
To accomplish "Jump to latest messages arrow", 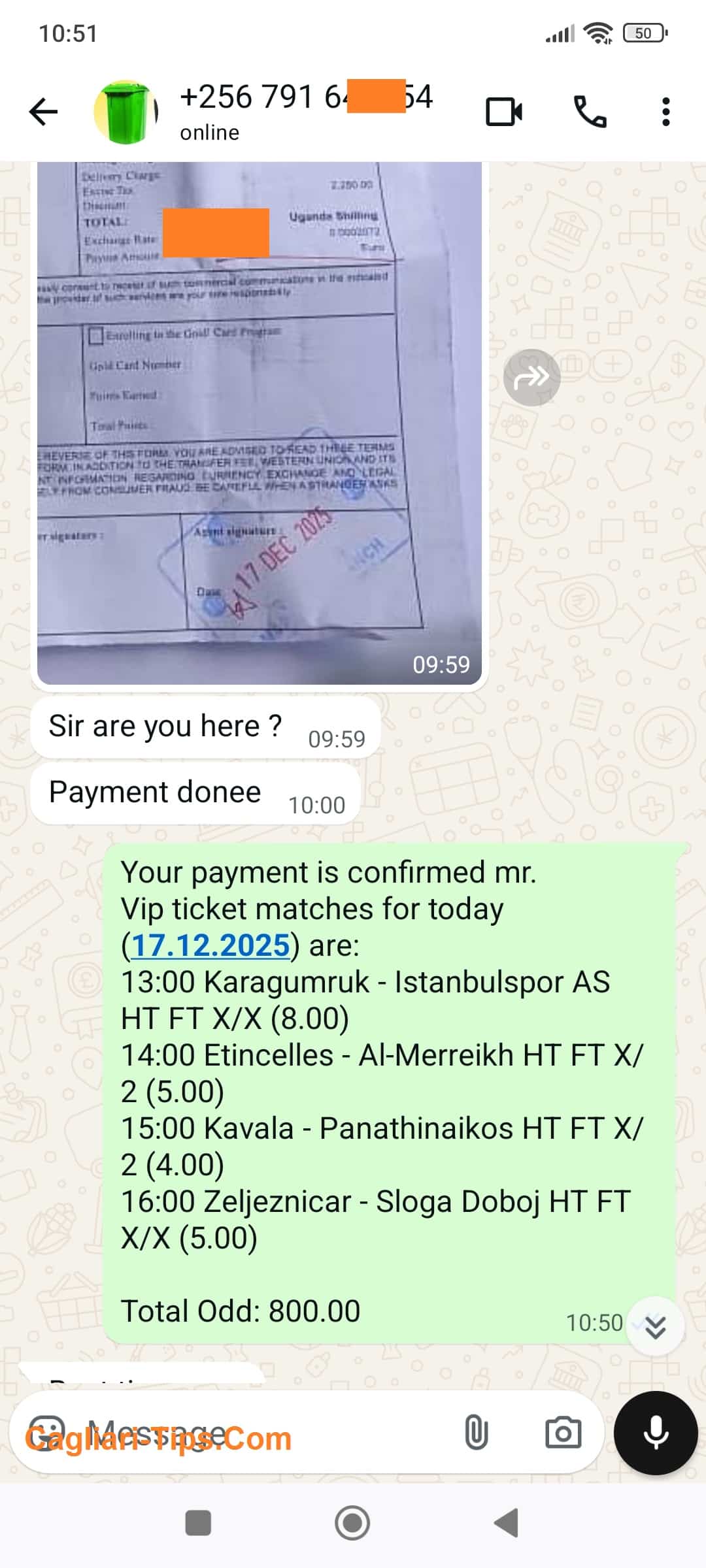I will point(655,1326).
